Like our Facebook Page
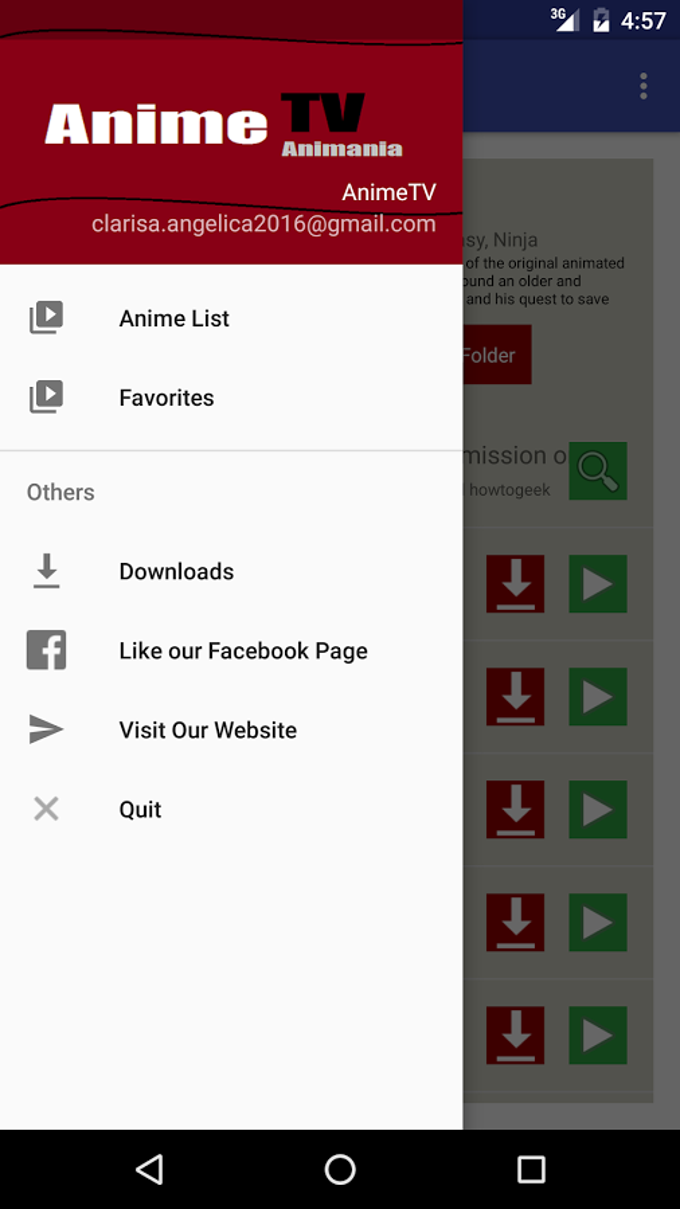680x1209 pixels. click(x=231, y=650)
